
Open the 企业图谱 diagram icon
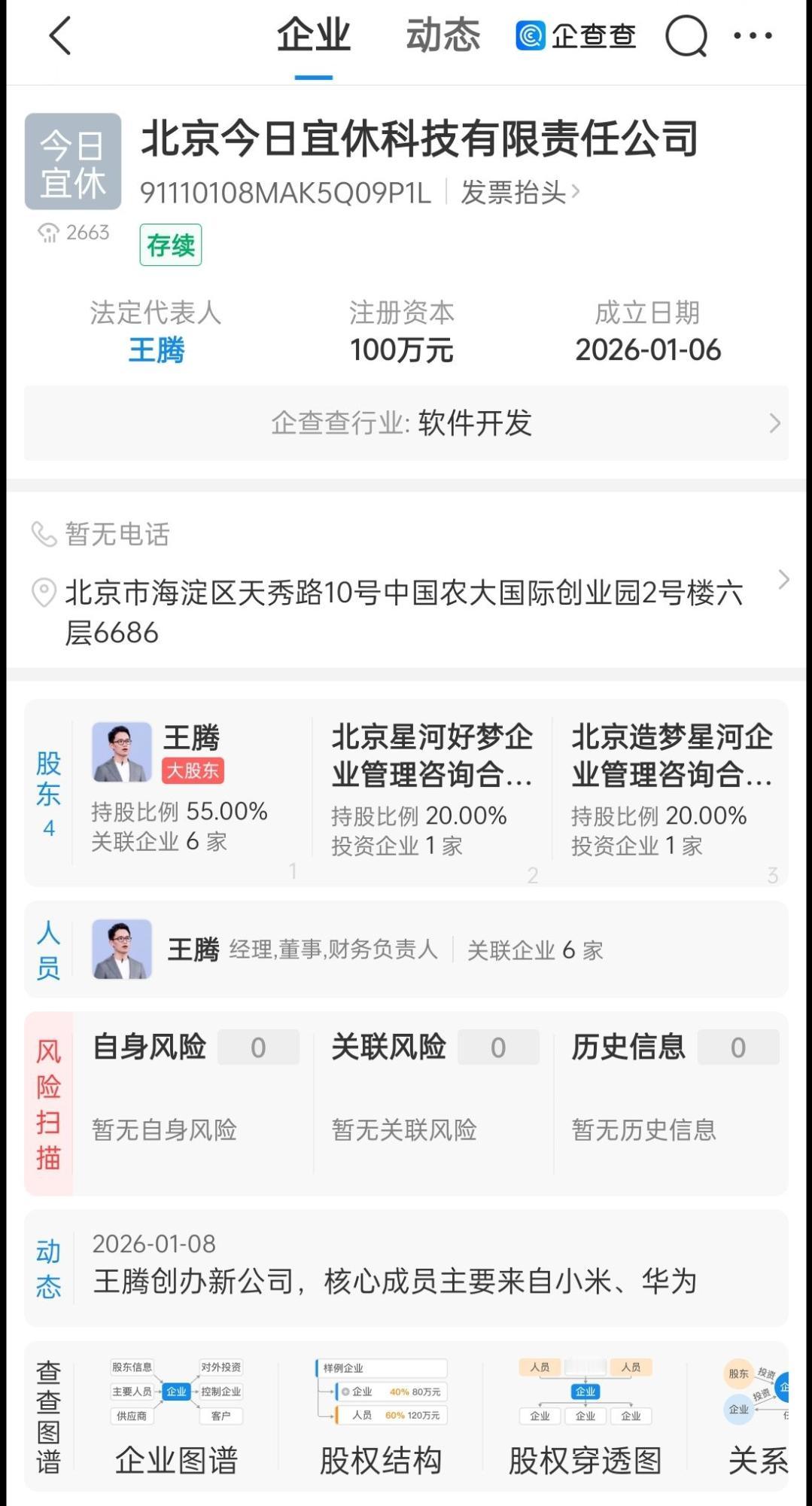click(178, 1392)
